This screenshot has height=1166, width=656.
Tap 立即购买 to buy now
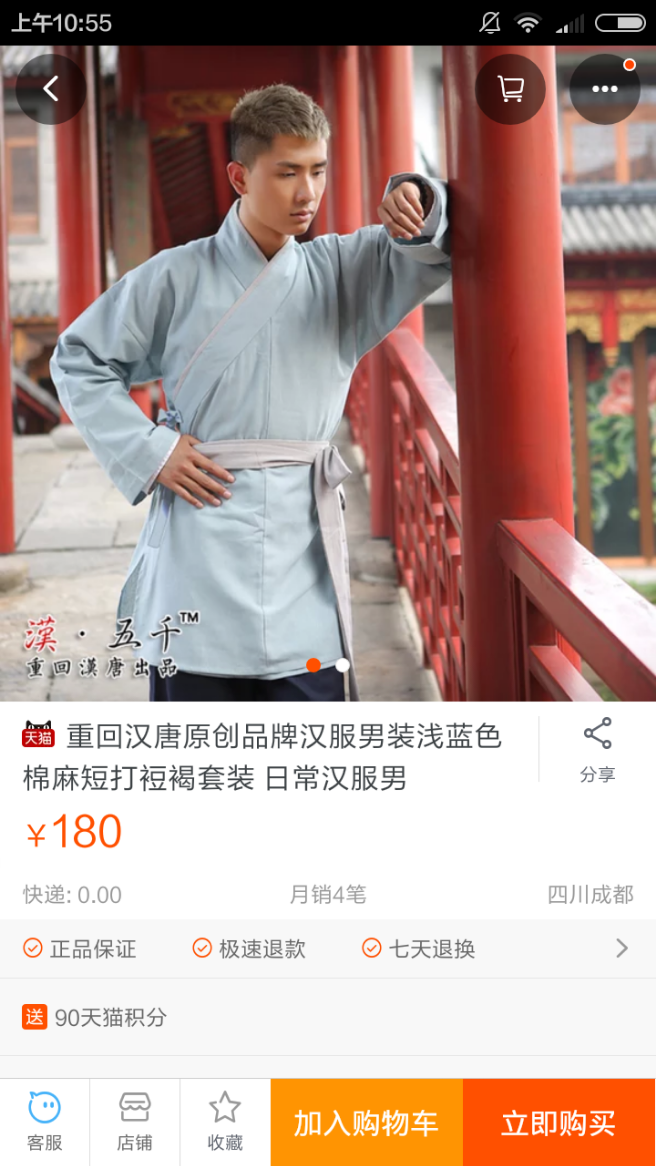click(559, 1122)
